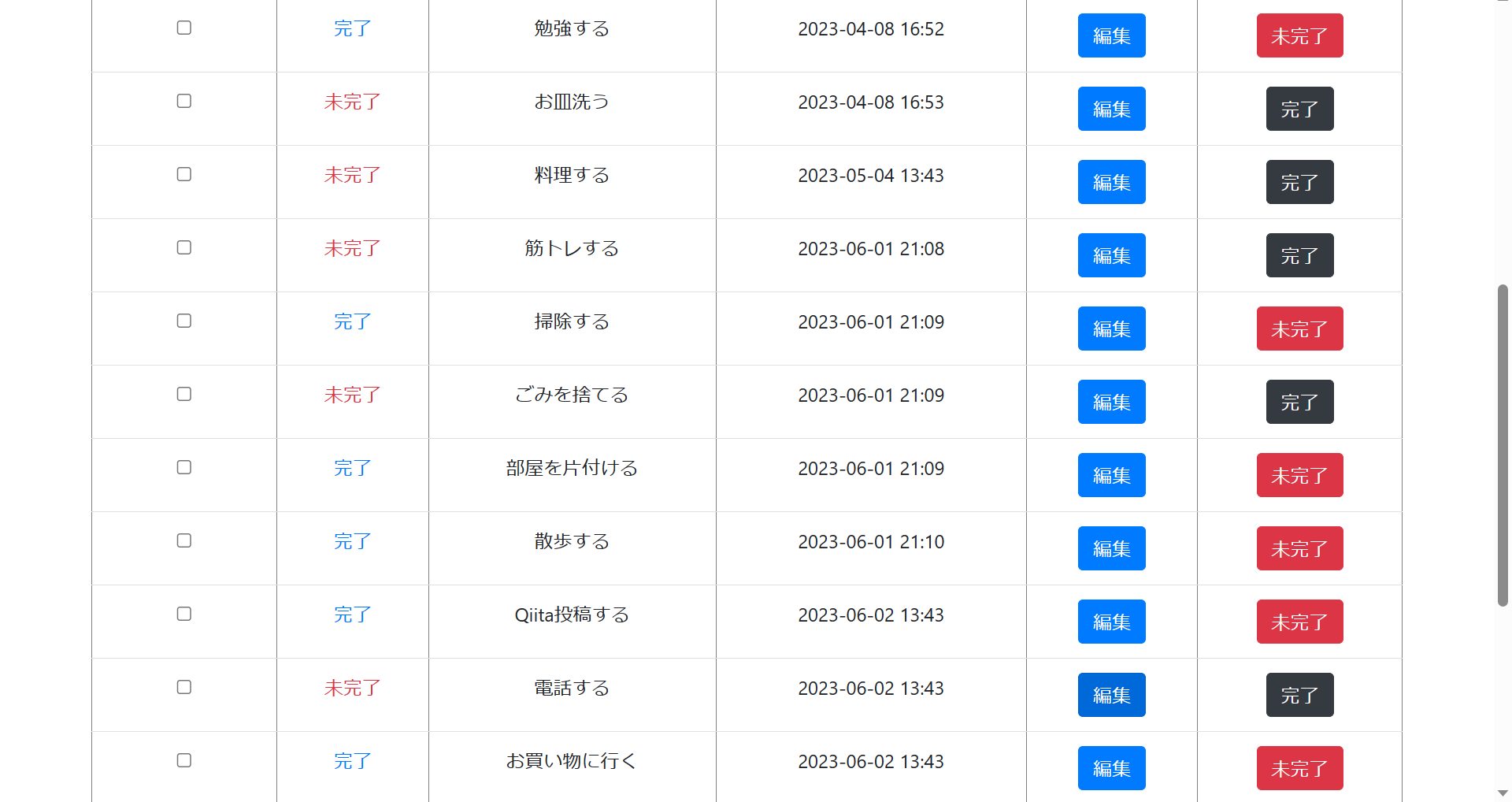
Task: Tap 編集 on the 散歩する row
Action: click(1111, 548)
